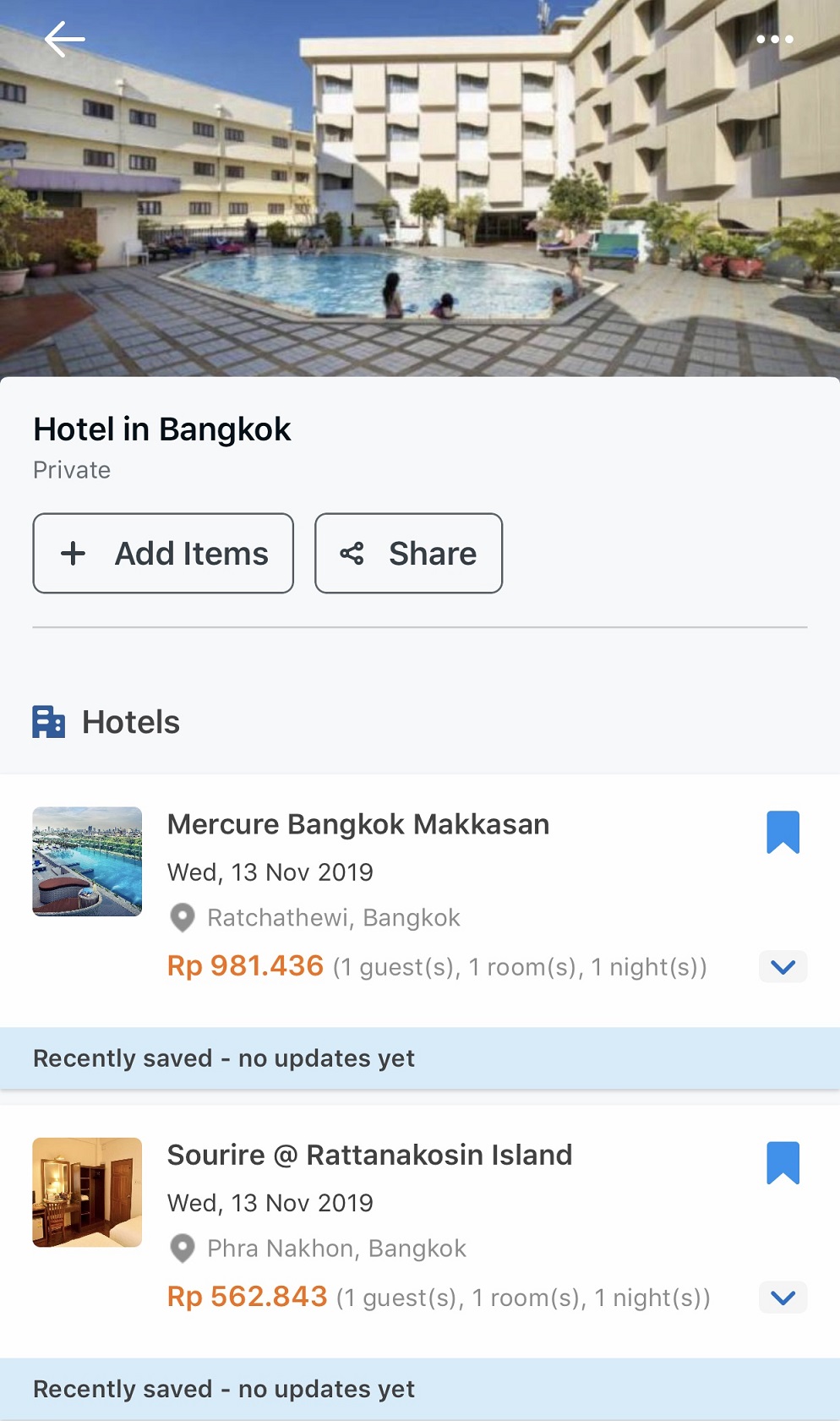
Task: Share this Hotel in Bangkok list
Action: (409, 554)
